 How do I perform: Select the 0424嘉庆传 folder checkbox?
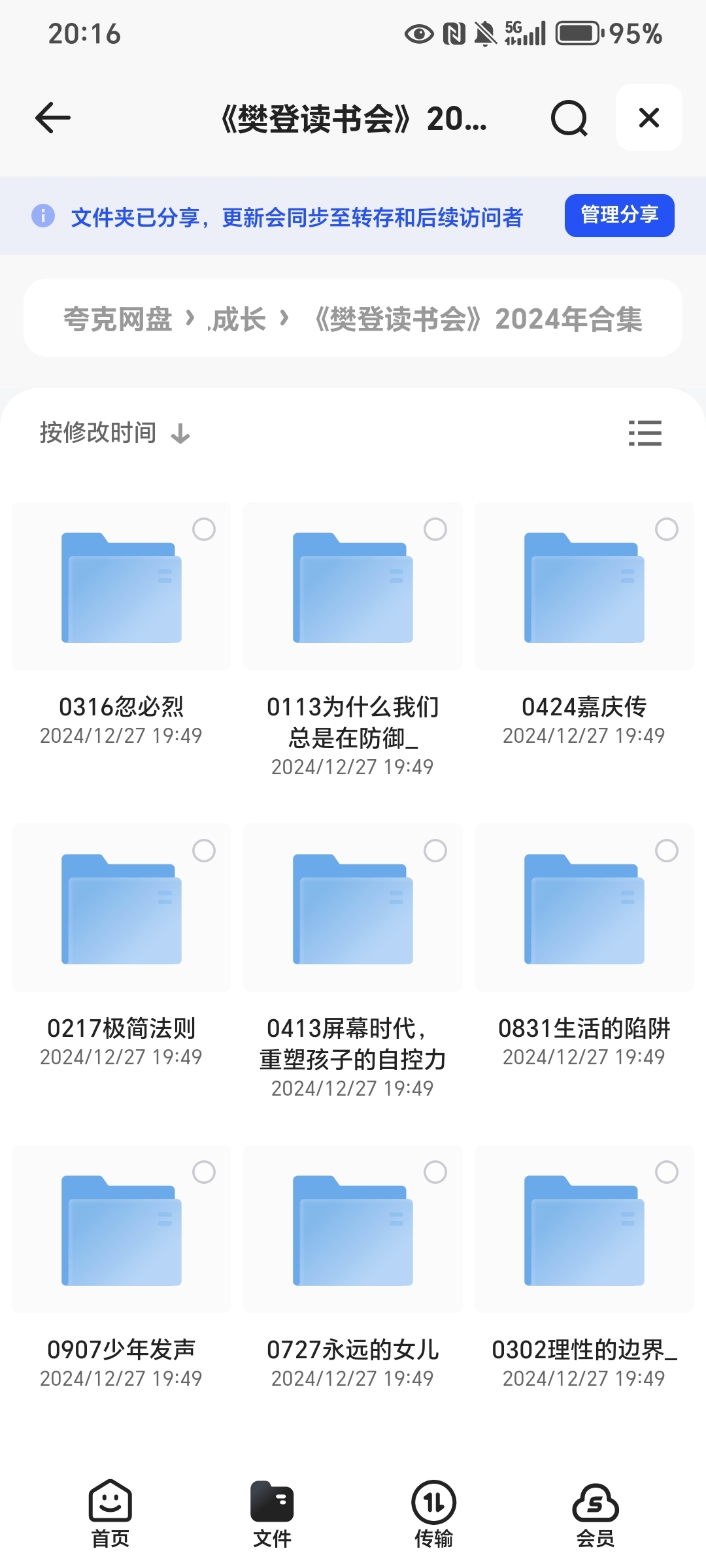(x=667, y=529)
